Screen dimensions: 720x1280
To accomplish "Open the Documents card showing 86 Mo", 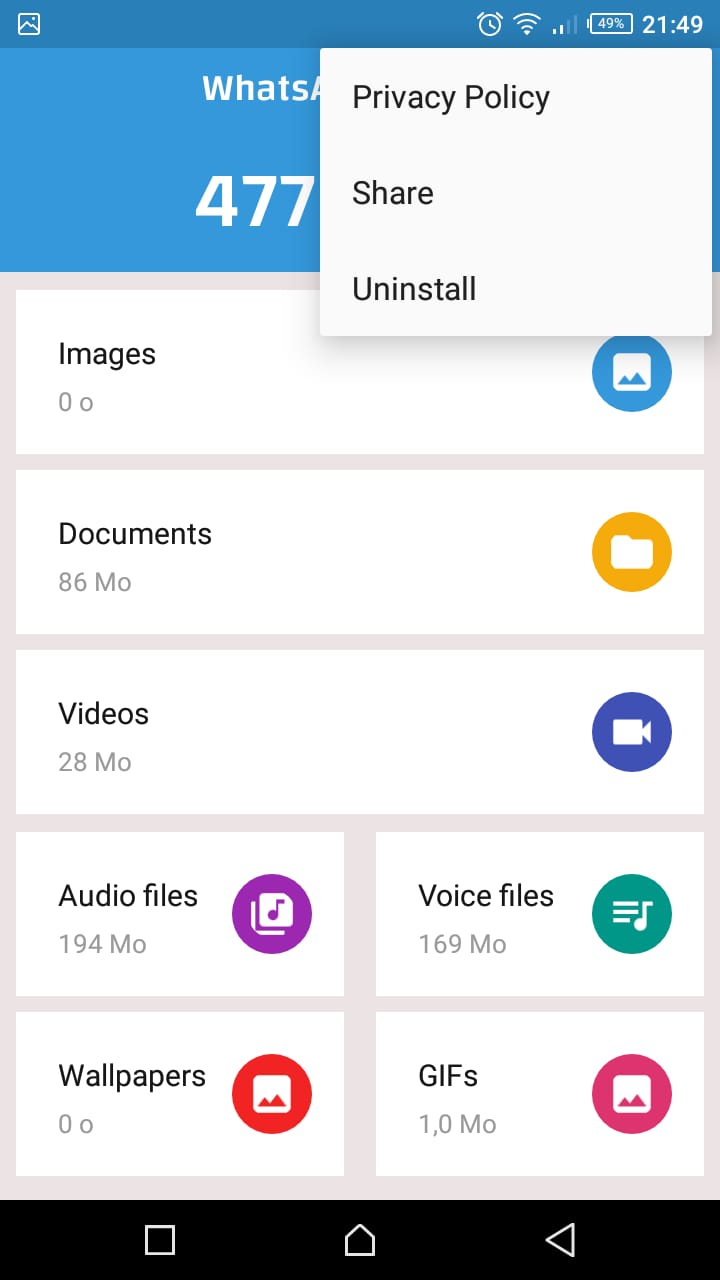I will pos(360,552).
